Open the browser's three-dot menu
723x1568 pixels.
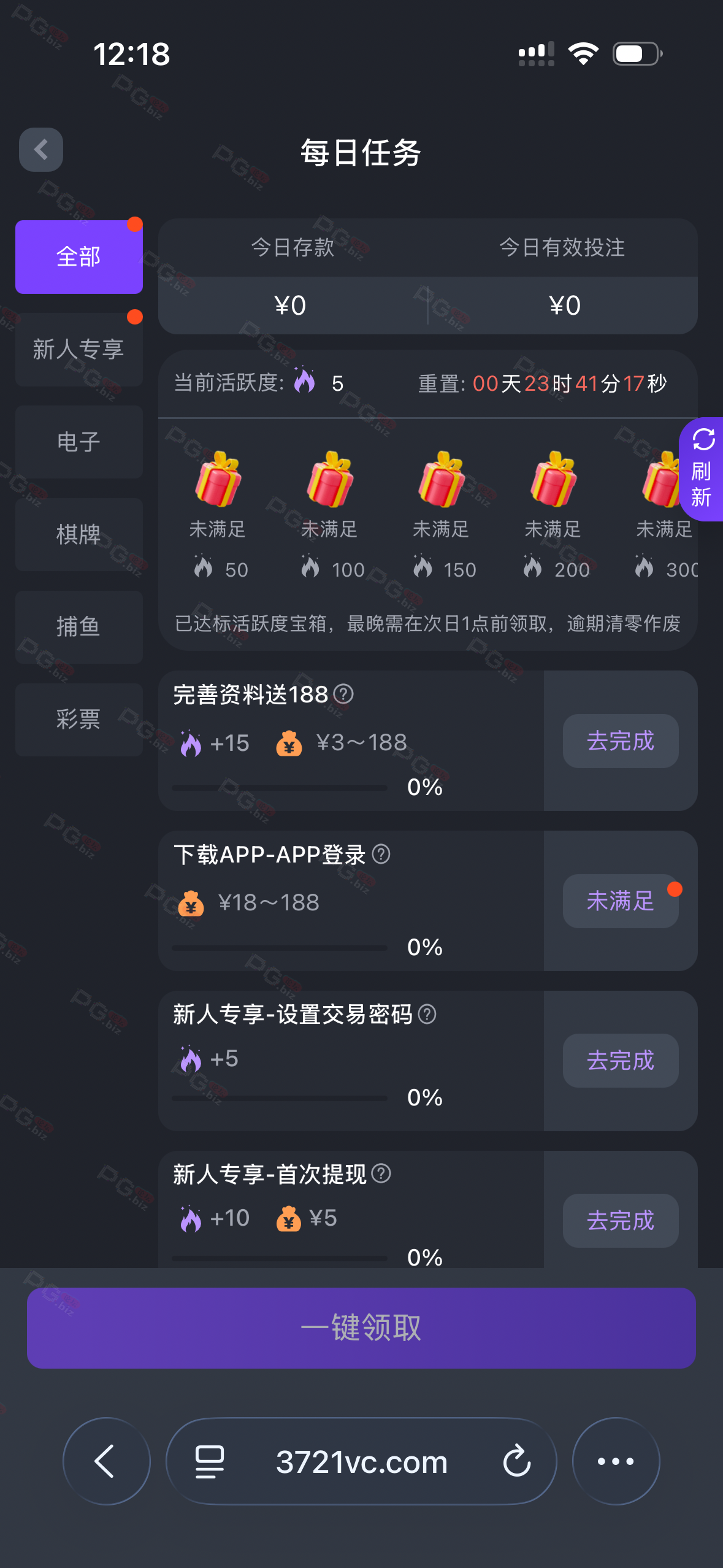(616, 1461)
